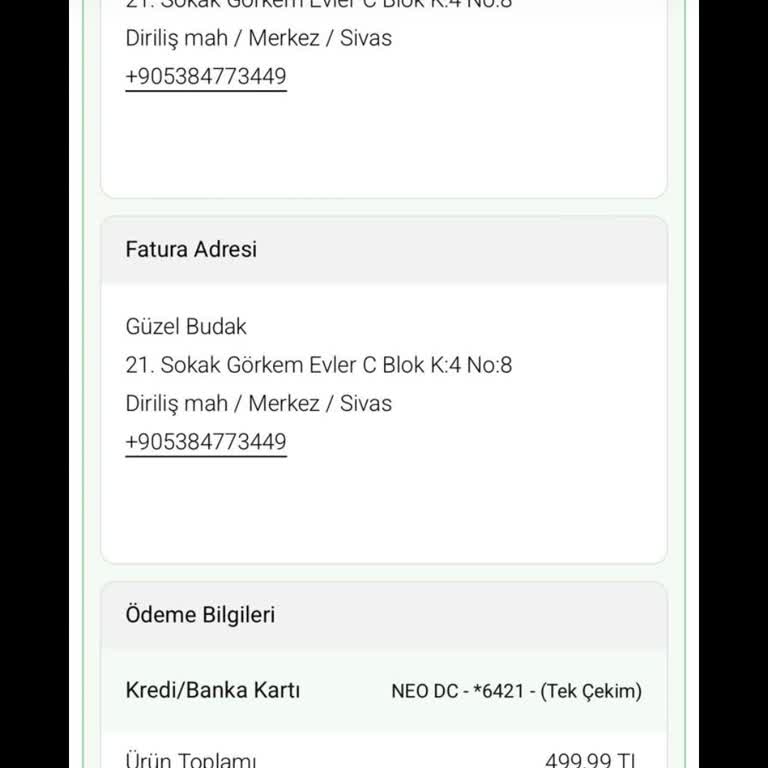Tap the phone number above the Fatura Adresi card

(x=206, y=77)
